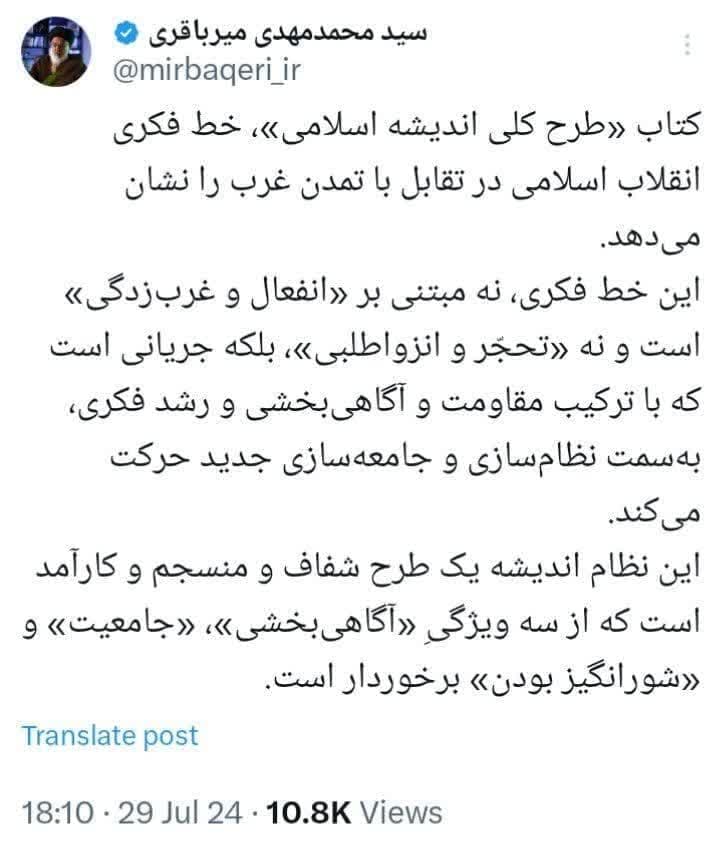Open the author's profile picture

58,52
